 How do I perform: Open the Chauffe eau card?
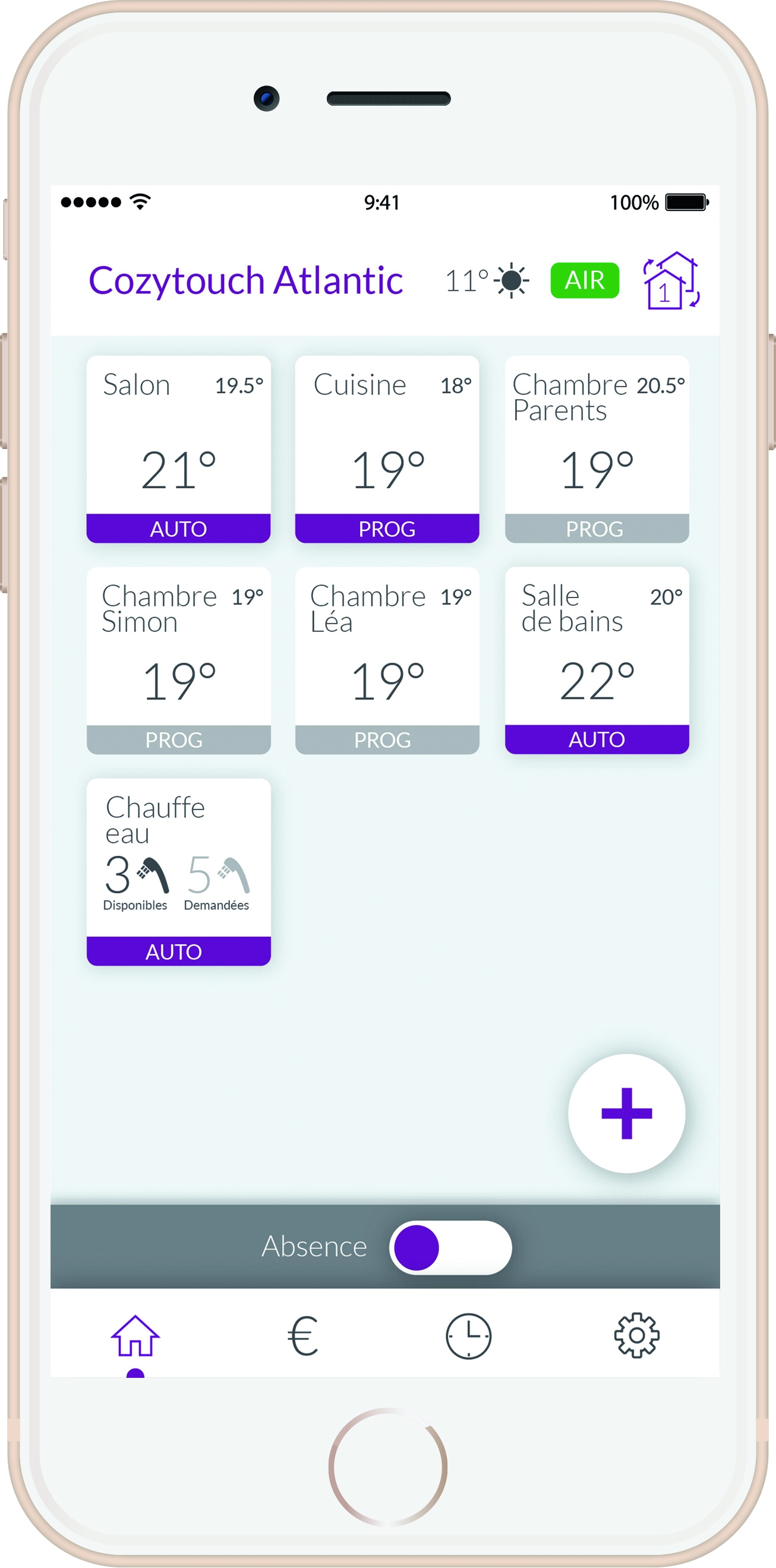point(178,872)
